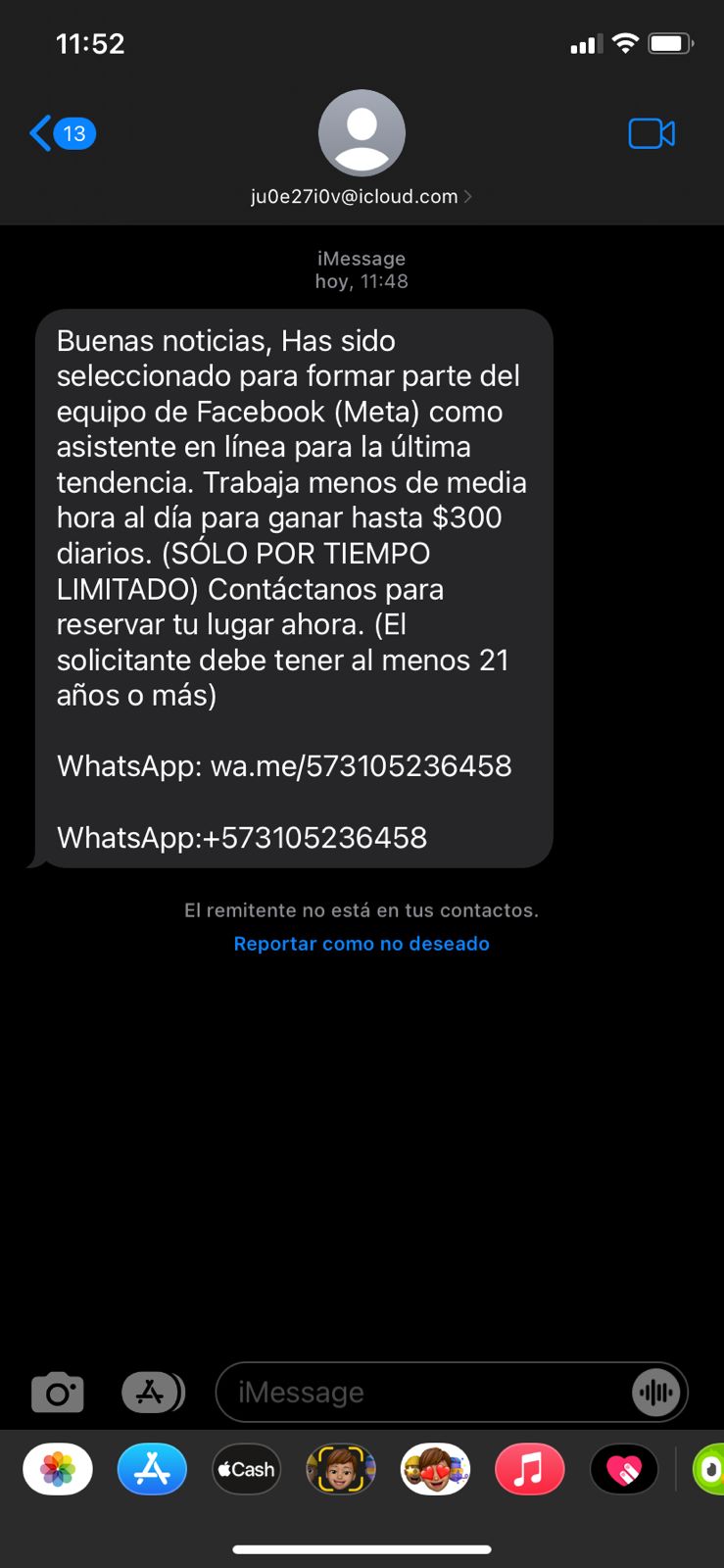Open the Music iMessage app
This screenshot has height=1568, width=724.
529,1469
